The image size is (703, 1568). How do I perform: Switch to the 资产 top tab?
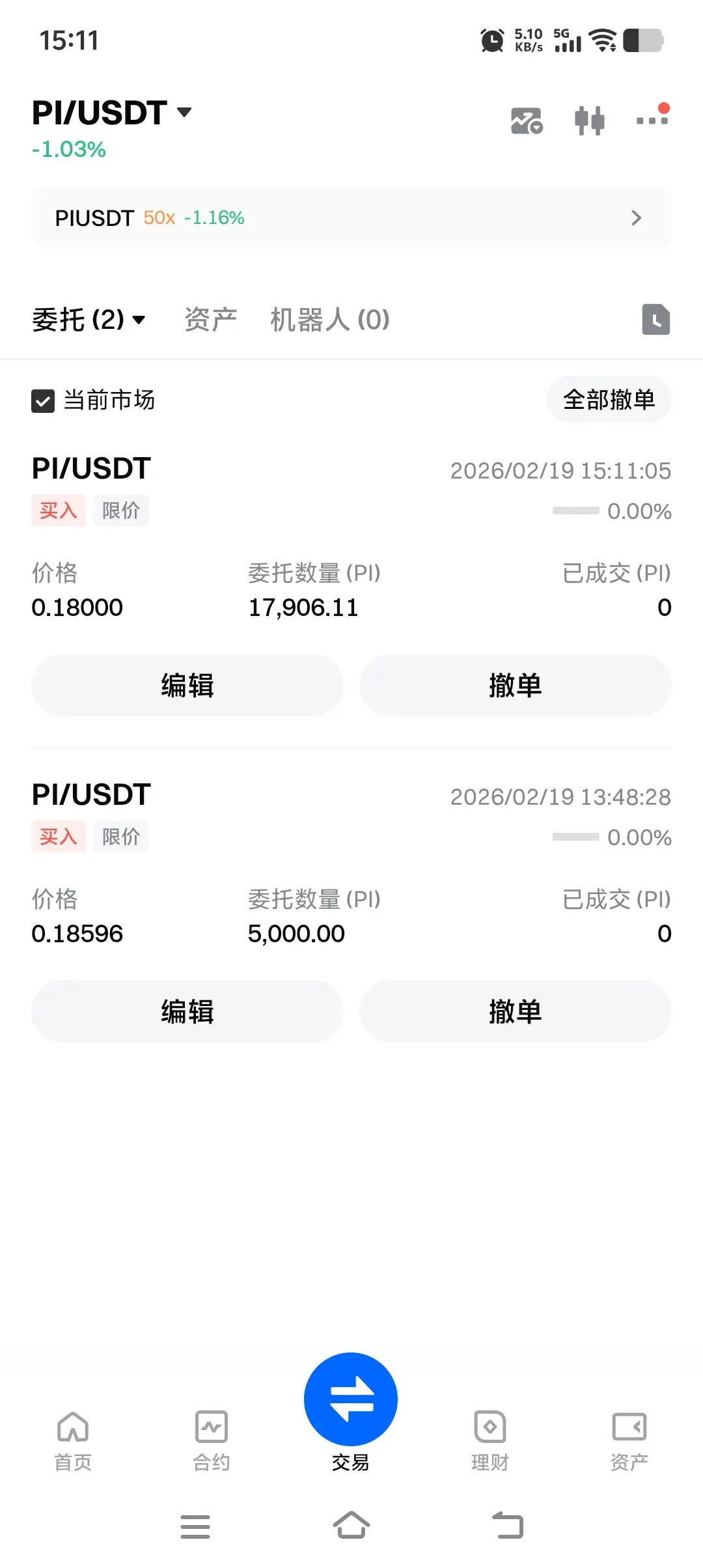tap(210, 320)
